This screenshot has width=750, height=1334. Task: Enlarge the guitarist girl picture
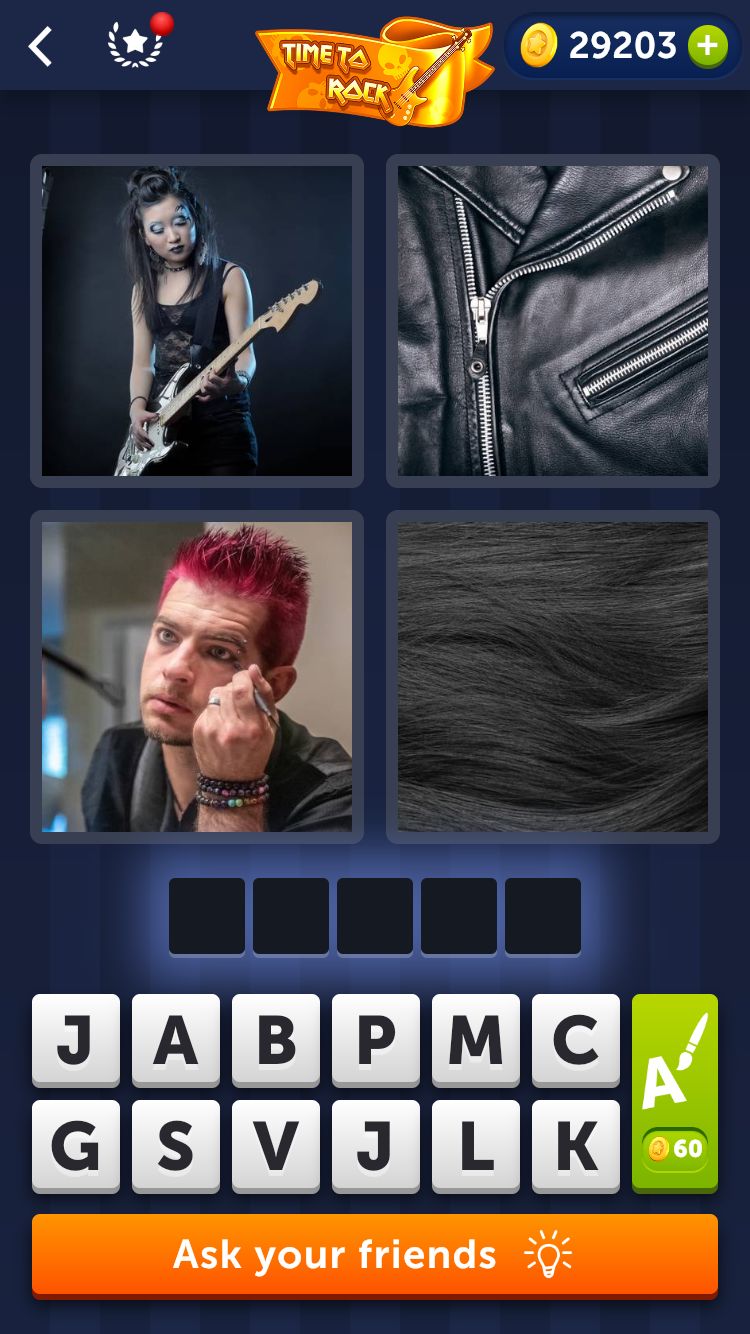[197, 321]
